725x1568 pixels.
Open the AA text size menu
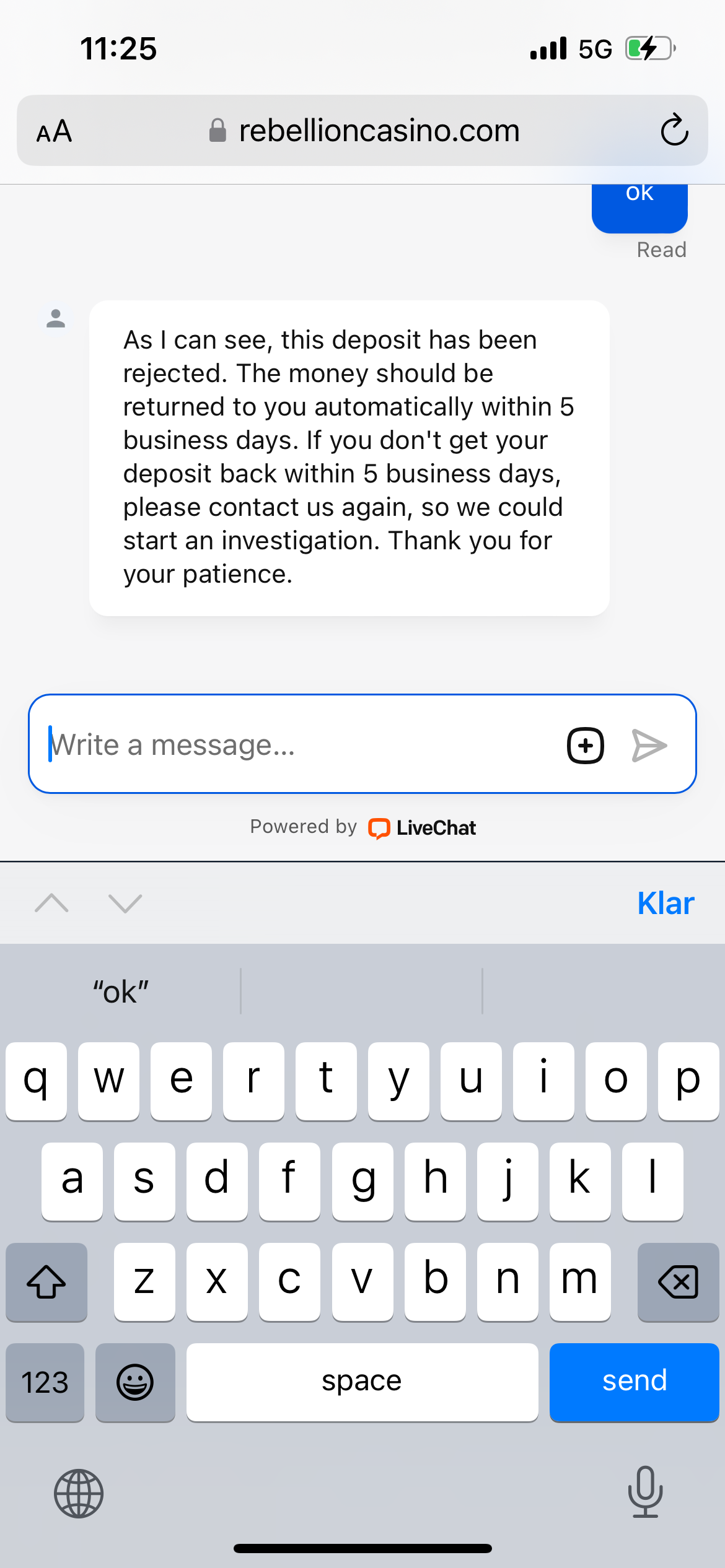pos(55,131)
